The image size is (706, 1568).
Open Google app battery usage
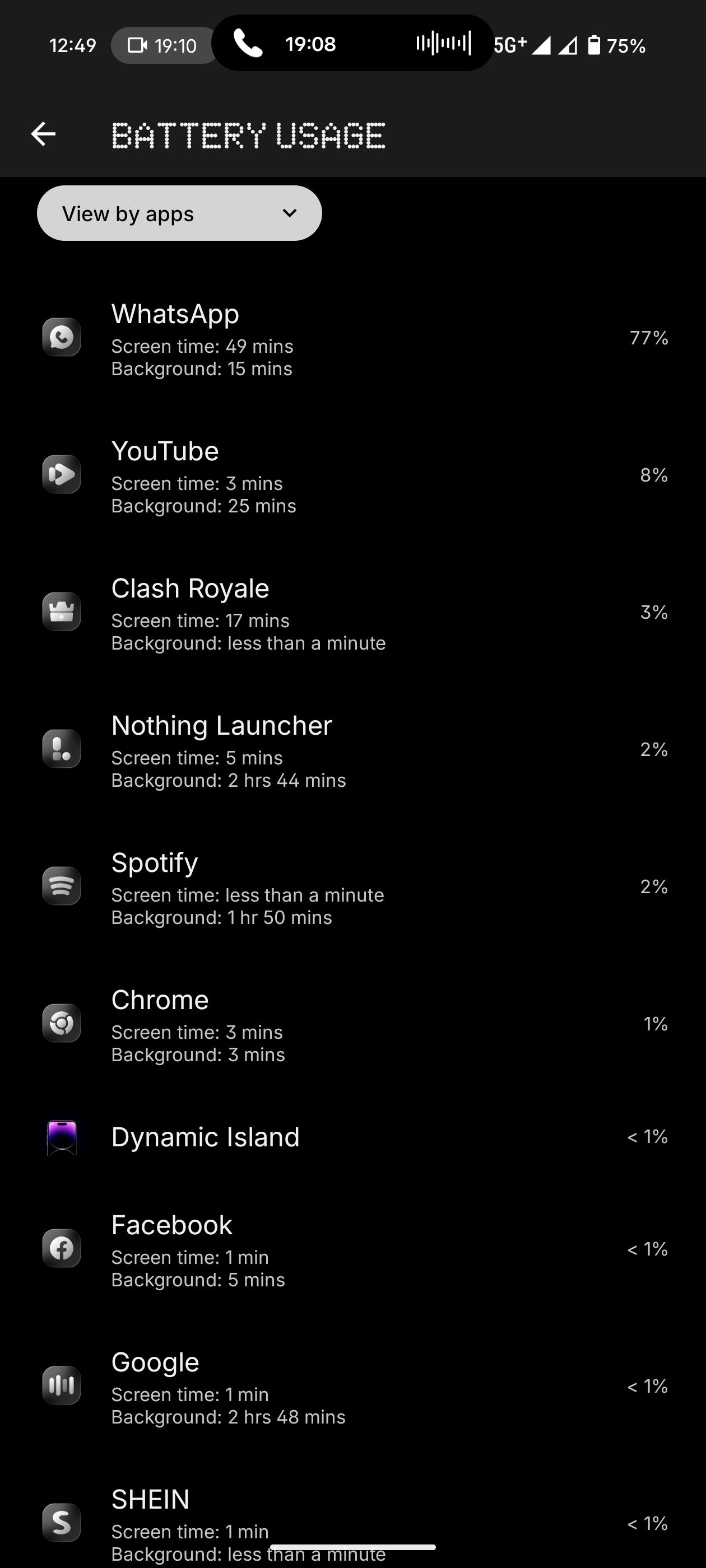[x=352, y=1387]
